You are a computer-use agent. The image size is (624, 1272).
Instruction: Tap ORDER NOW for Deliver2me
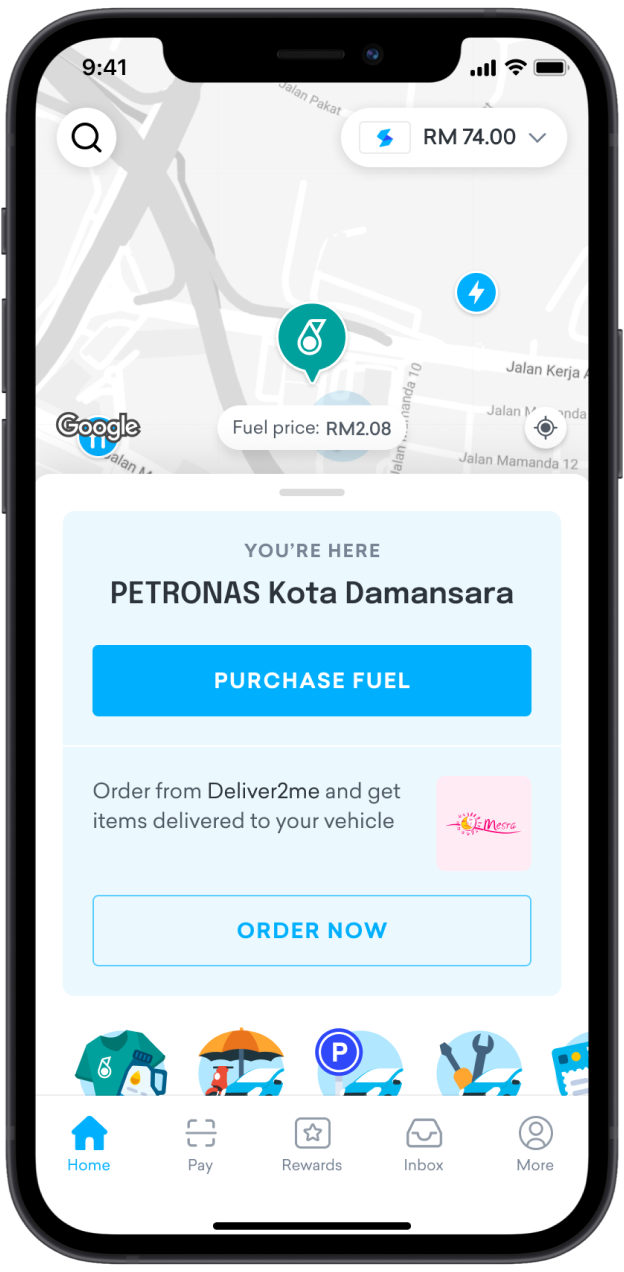coord(312,931)
